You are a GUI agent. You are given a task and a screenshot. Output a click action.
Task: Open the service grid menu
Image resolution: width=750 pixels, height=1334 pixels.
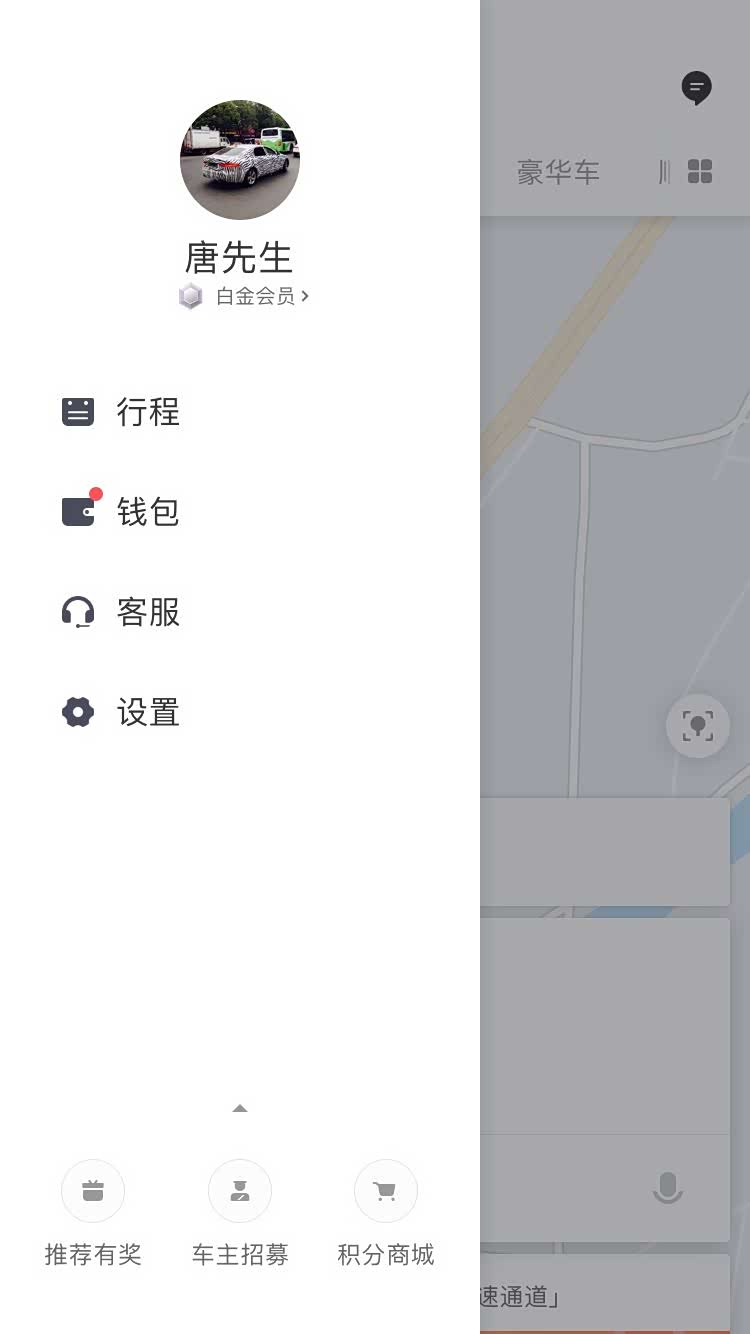pos(700,172)
